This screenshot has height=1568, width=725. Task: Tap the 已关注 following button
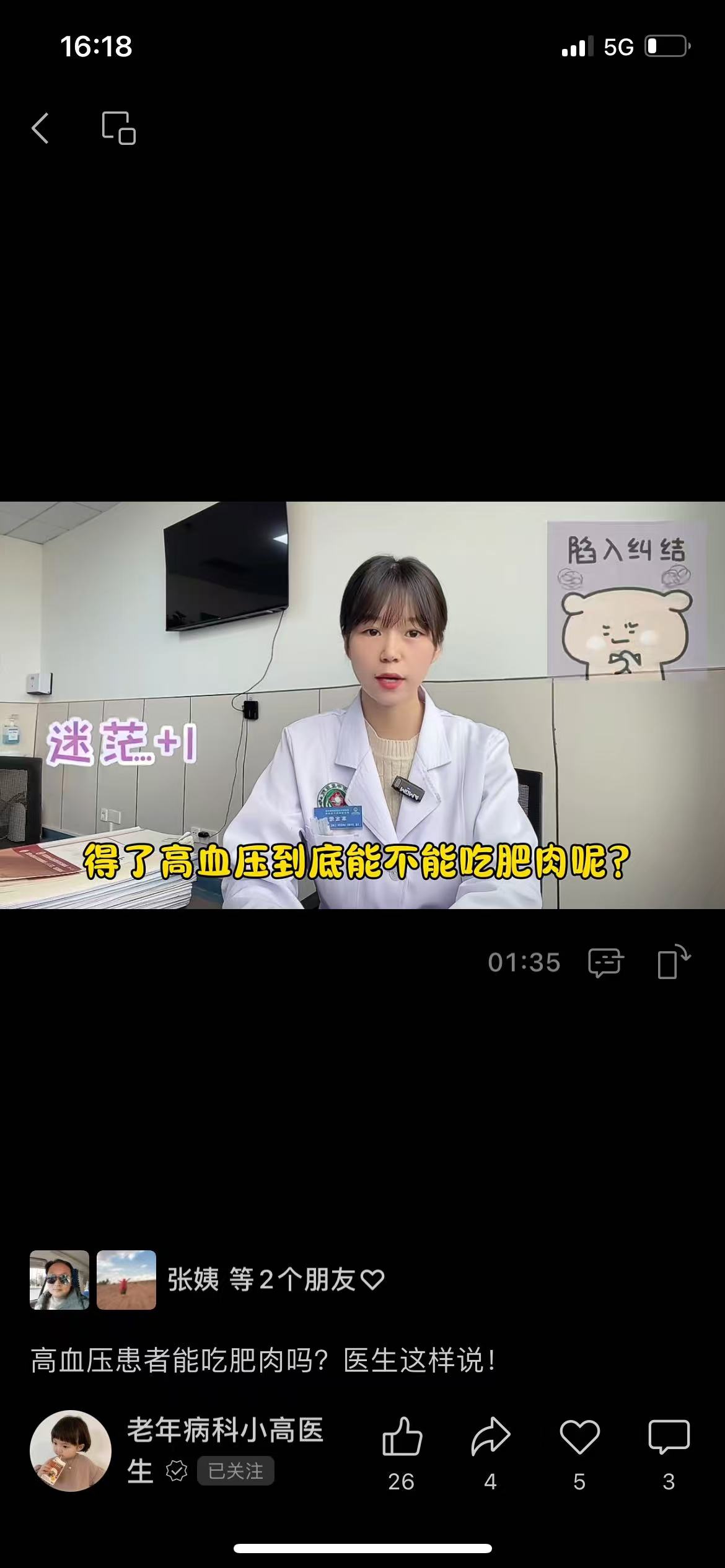[235, 1471]
